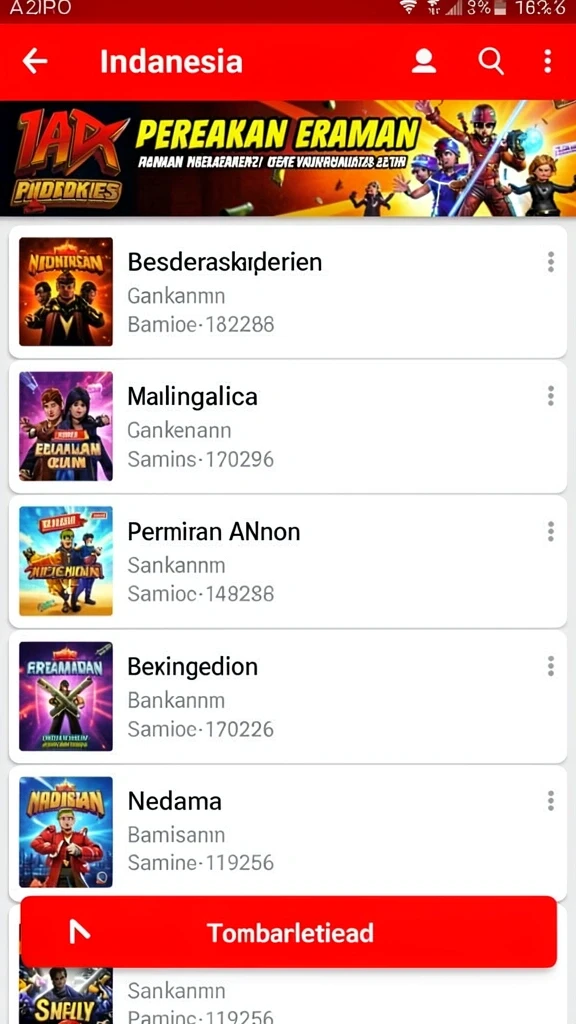Open the Permiran ANnon list item
Image resolution: width=576 pixels, height=1024 pixels.
(x=288, y=562)
